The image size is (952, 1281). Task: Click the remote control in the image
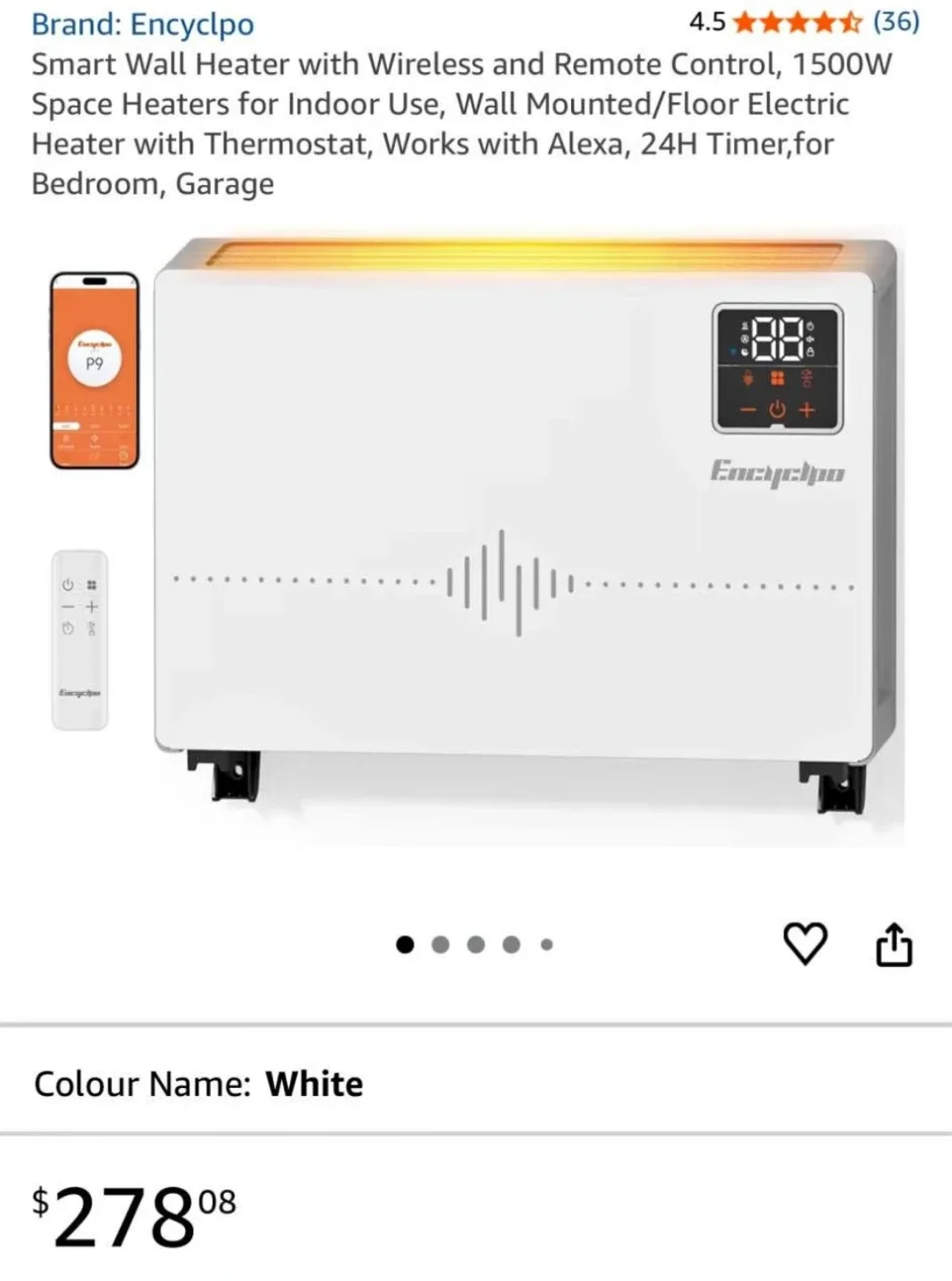pos(80,636)
